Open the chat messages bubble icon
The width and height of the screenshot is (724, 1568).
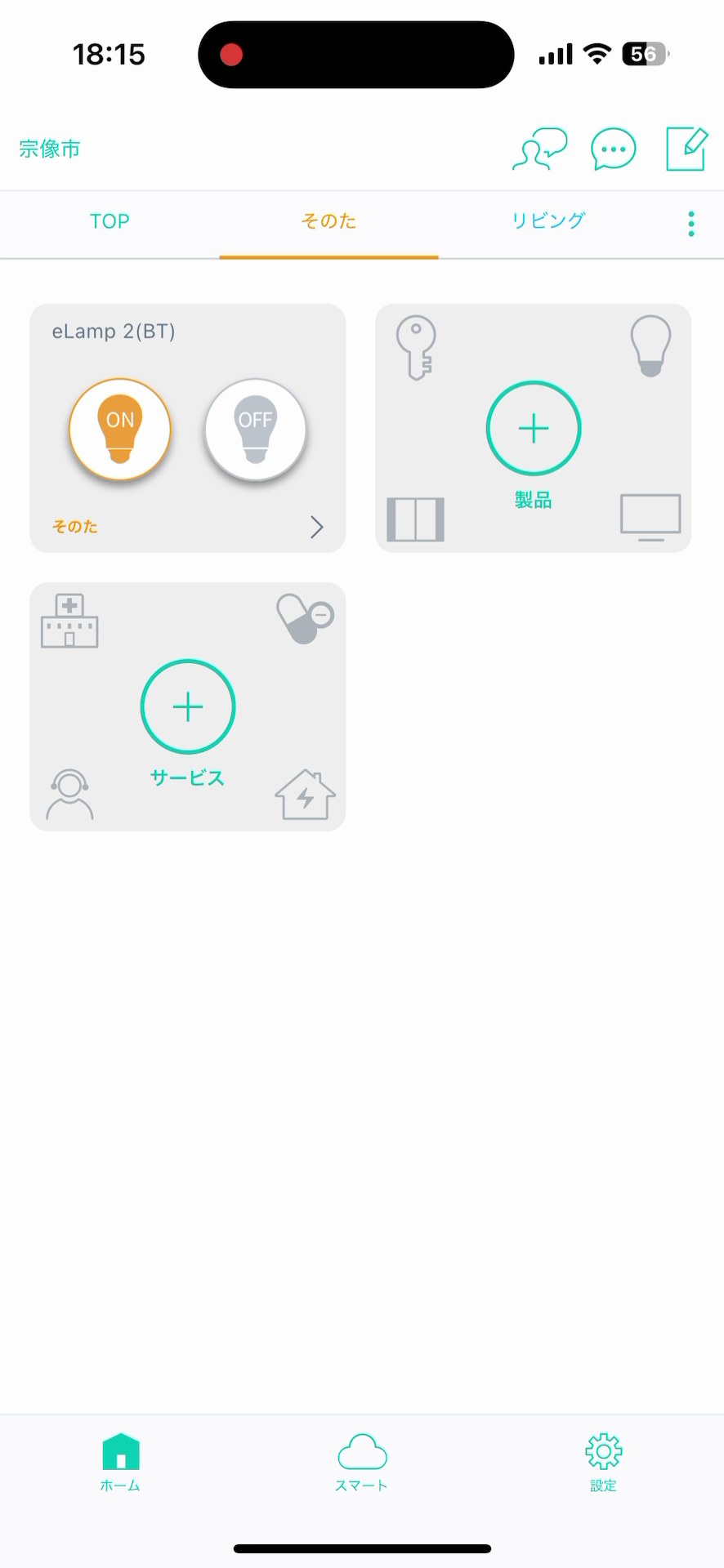pos(613,149)
